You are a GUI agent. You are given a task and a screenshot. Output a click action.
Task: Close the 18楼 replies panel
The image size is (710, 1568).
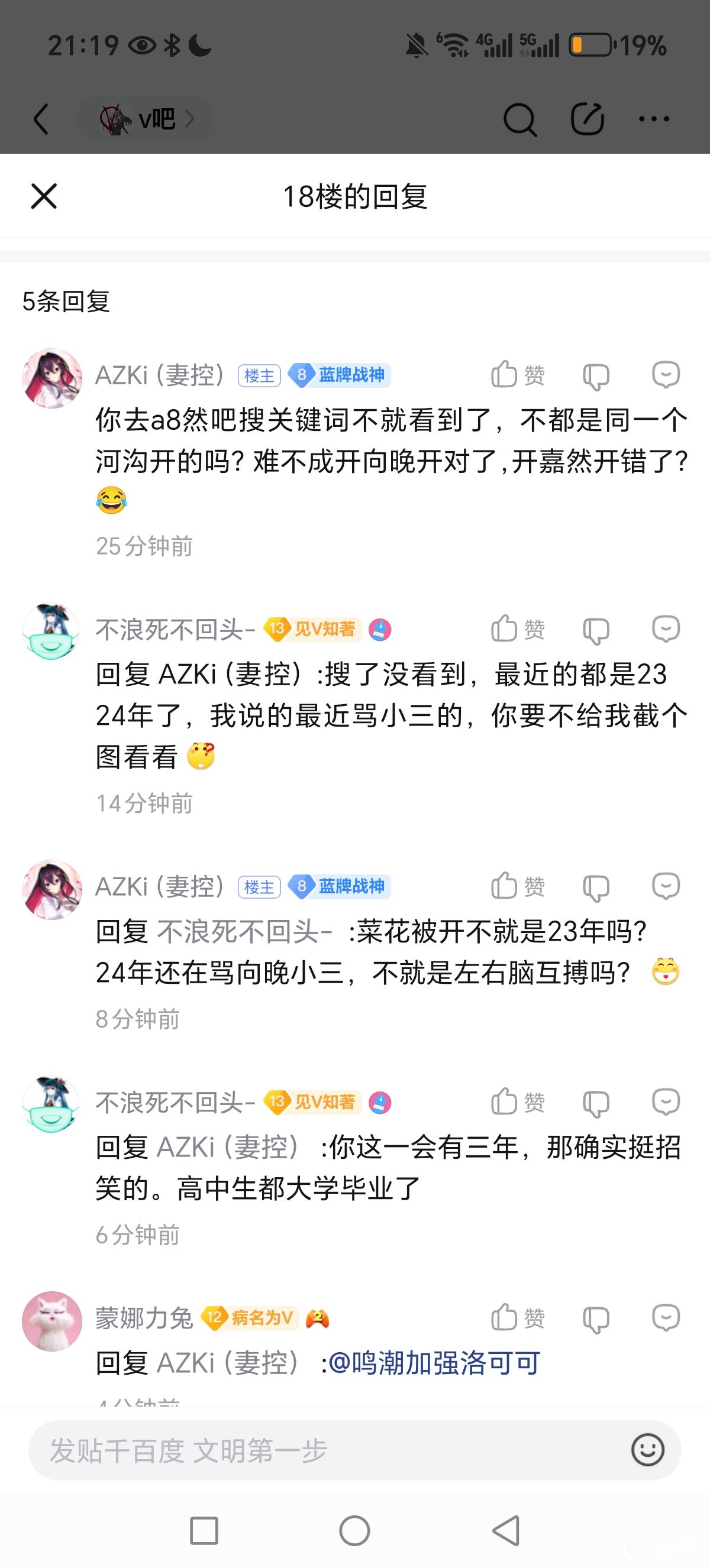pyautogui.click(x=44, y=196)
